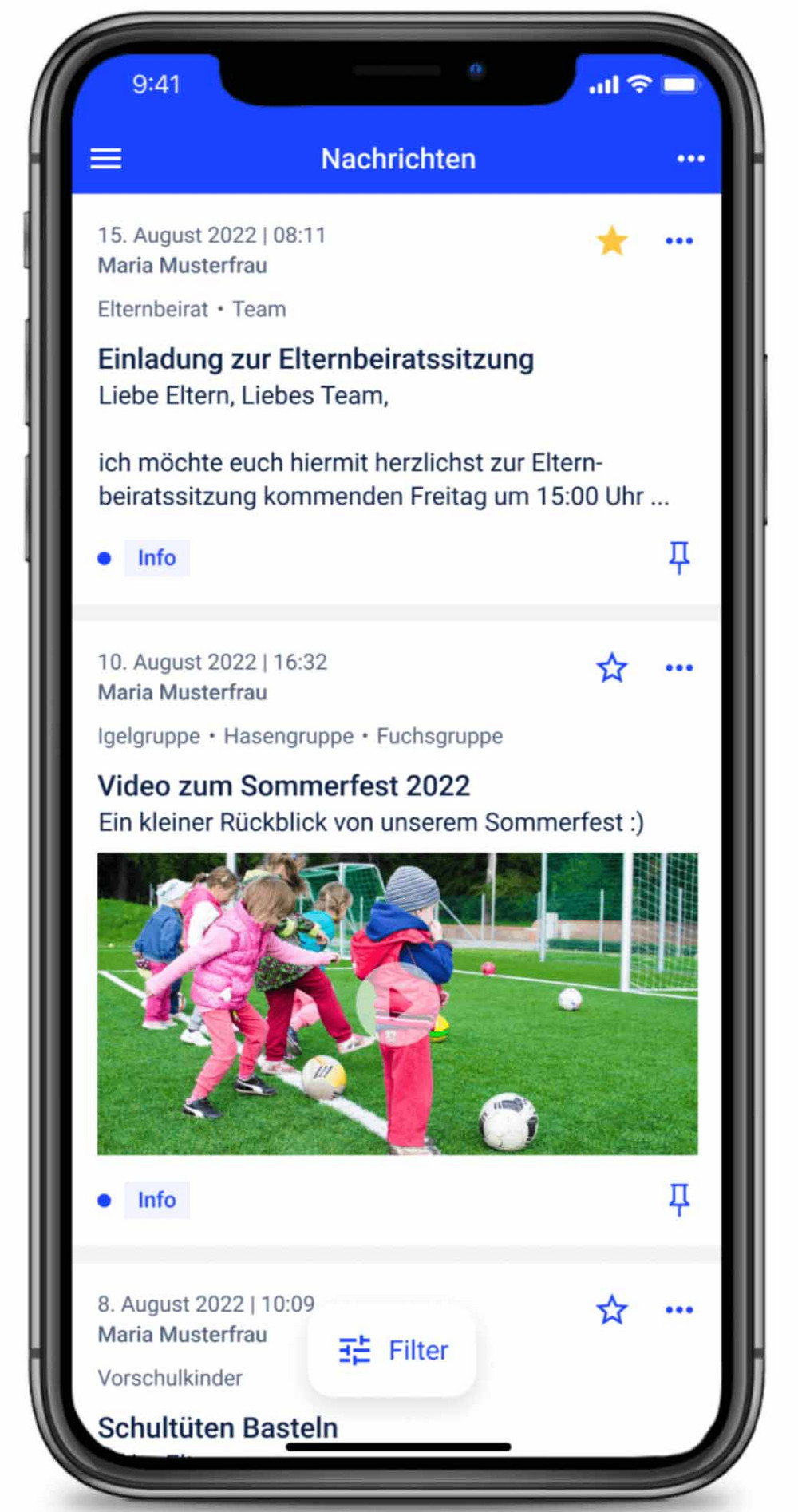Image resolution: width=798 pixels, height=1512 pixels.
Task: Open options for the Schultüten Basteln message
Action: point(679,1310)
